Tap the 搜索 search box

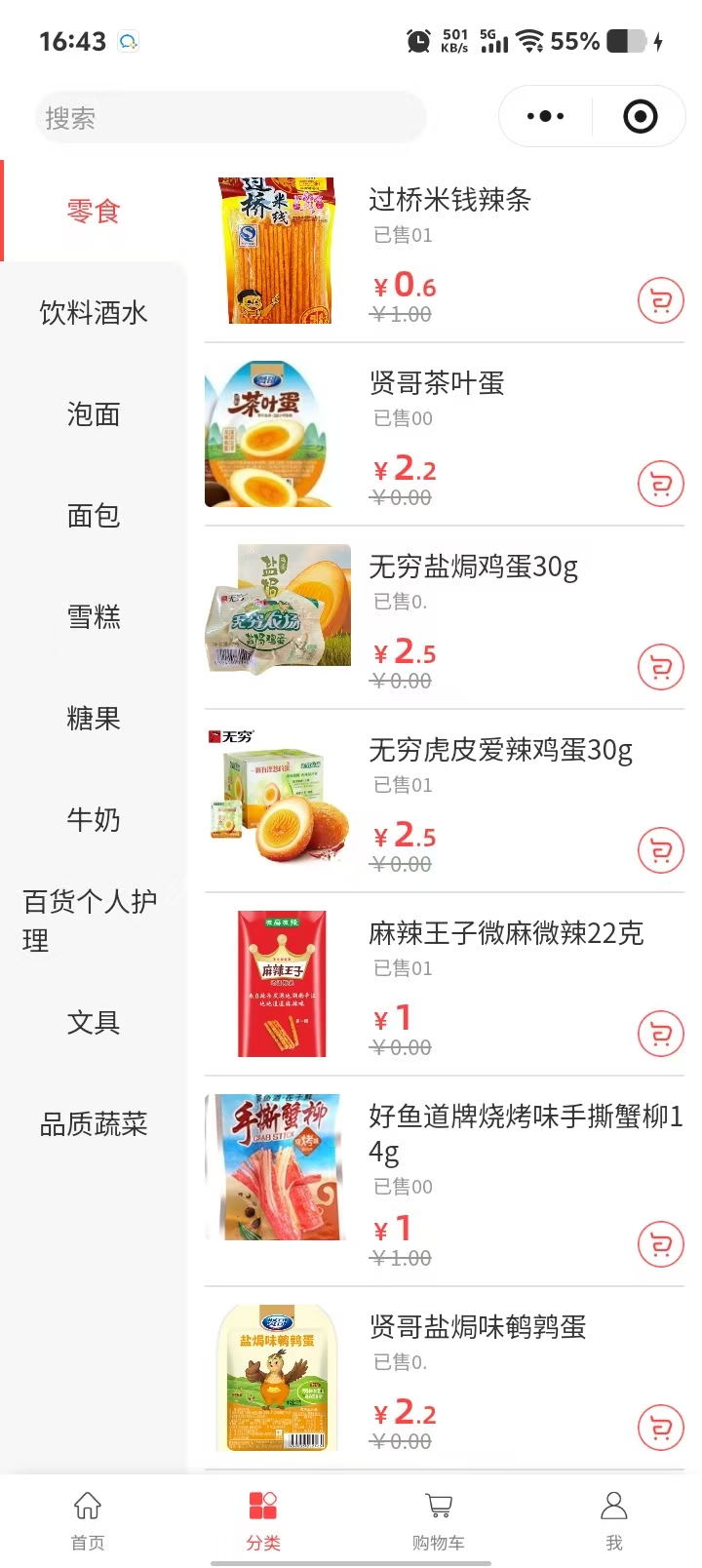point(230,118)
